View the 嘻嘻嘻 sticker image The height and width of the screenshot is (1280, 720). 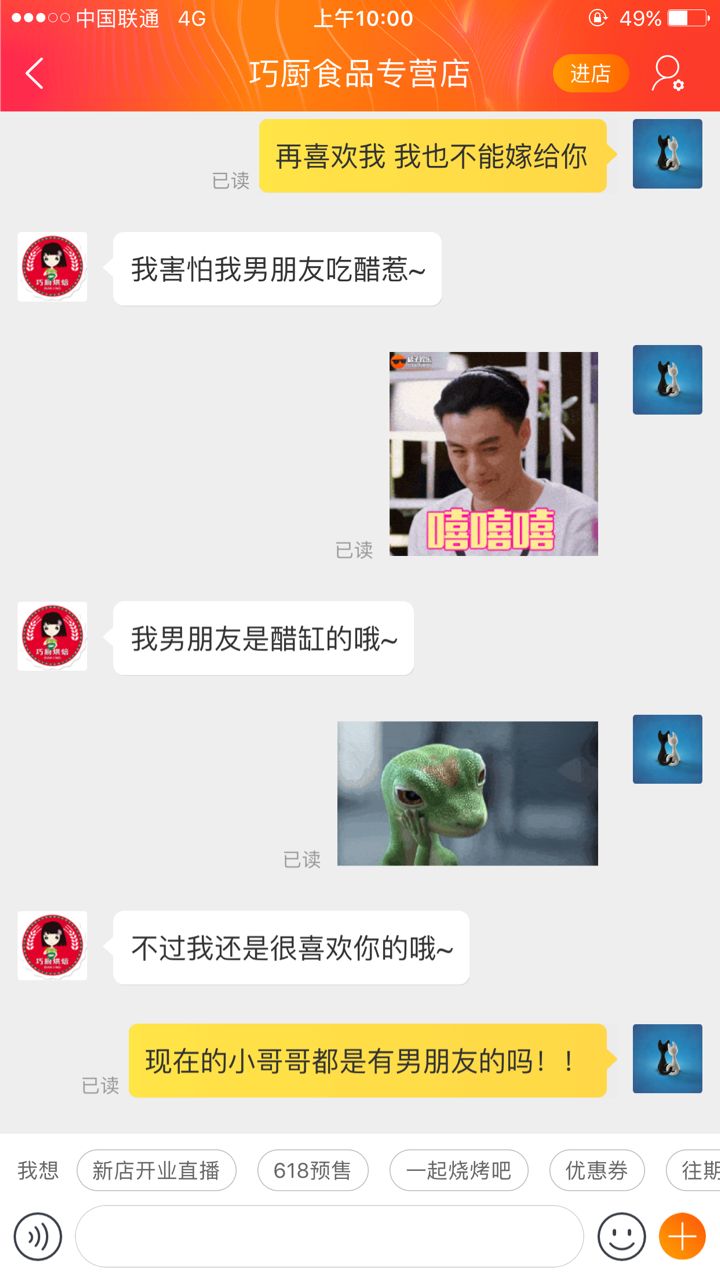[x=493, y=453]
